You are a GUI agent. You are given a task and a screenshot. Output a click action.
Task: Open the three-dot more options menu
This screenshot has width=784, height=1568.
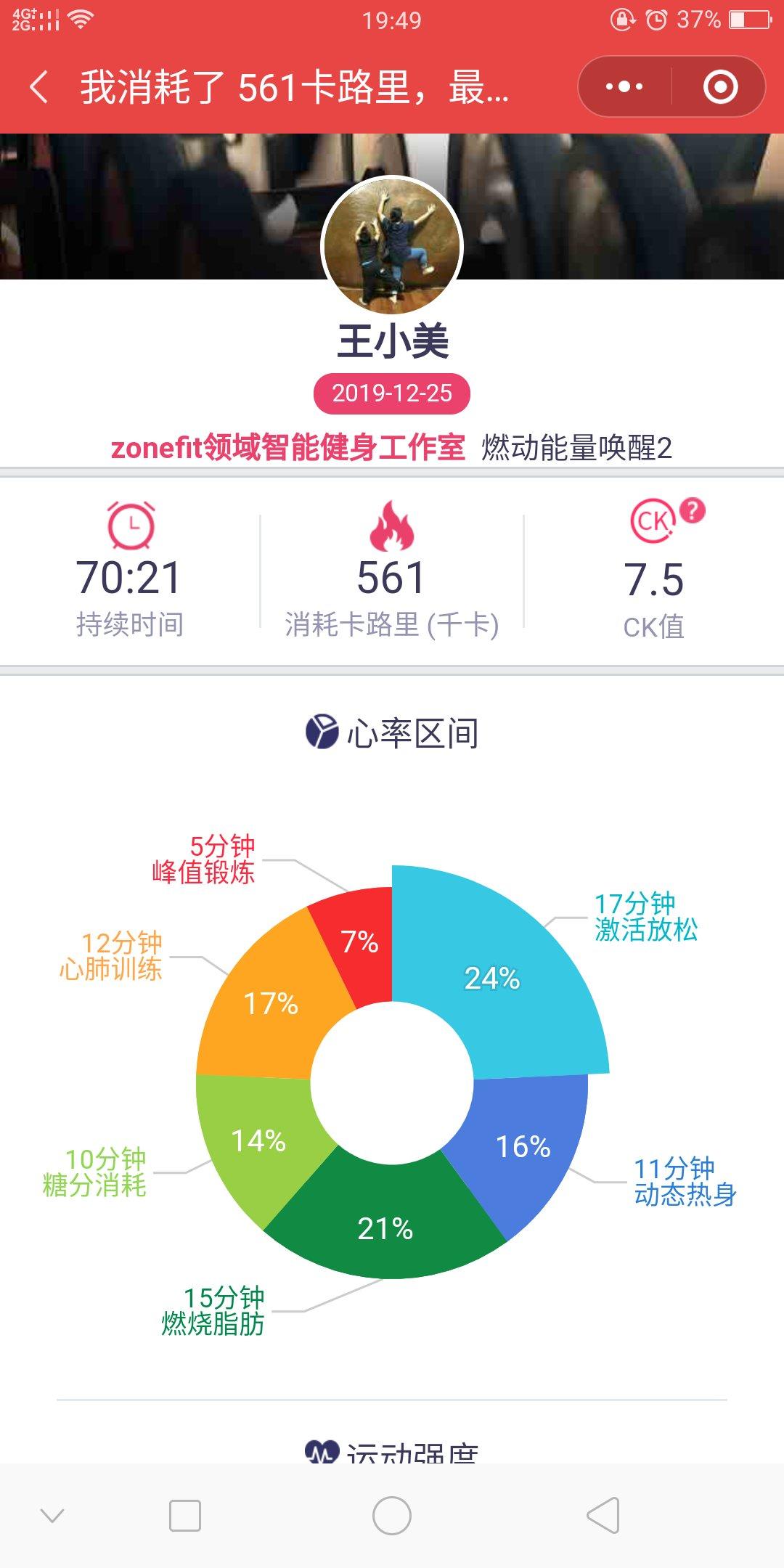point(624,87)
